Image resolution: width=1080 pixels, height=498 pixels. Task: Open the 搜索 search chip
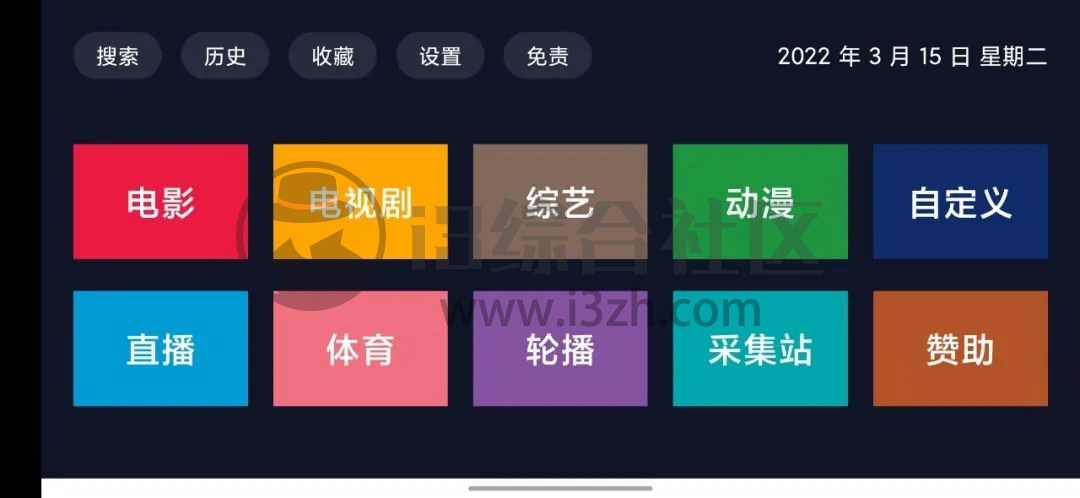[x=117, y=56]
